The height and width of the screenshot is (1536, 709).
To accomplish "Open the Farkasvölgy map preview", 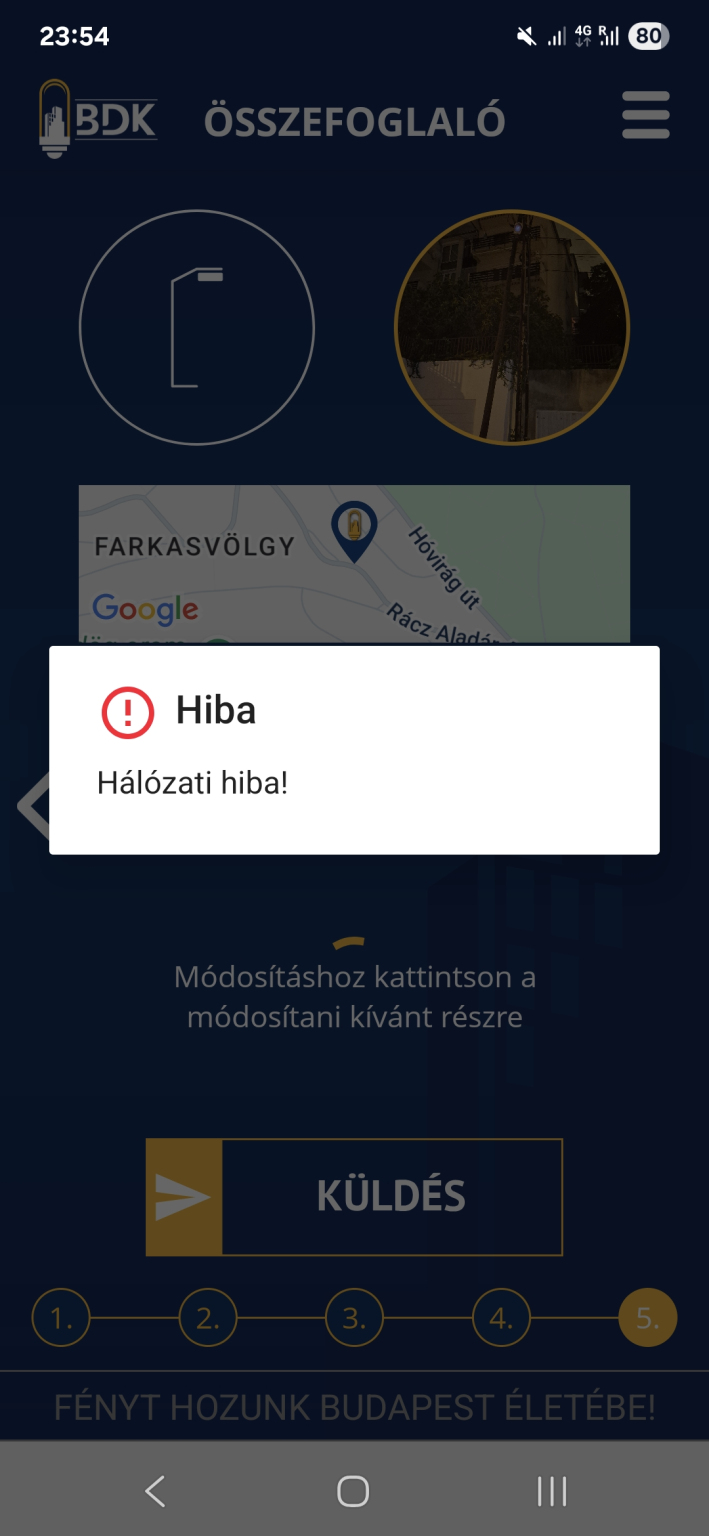I will click(354, 564).
